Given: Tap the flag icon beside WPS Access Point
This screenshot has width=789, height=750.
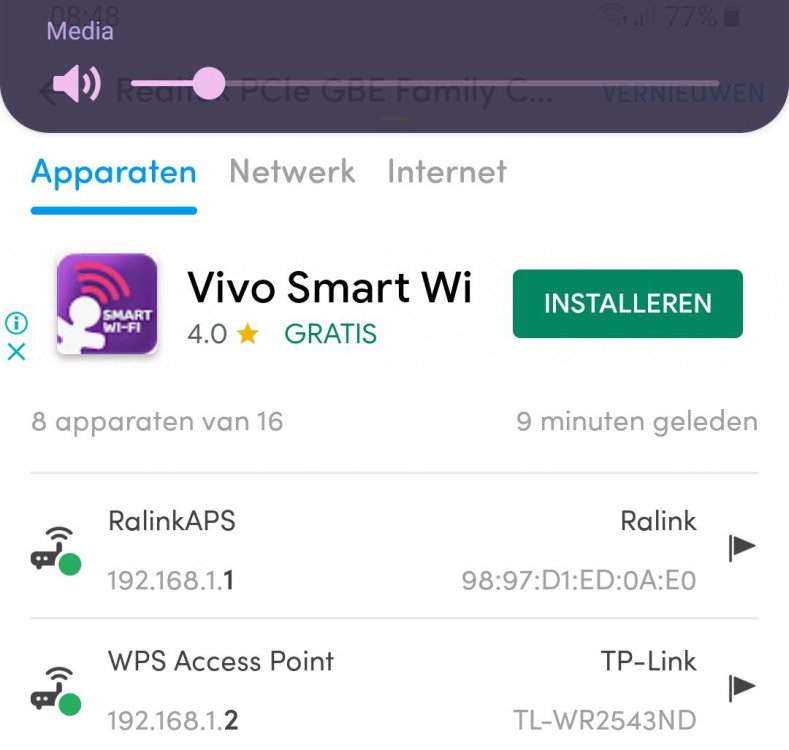Looking at the screenshot, I should tap(741, 687).
